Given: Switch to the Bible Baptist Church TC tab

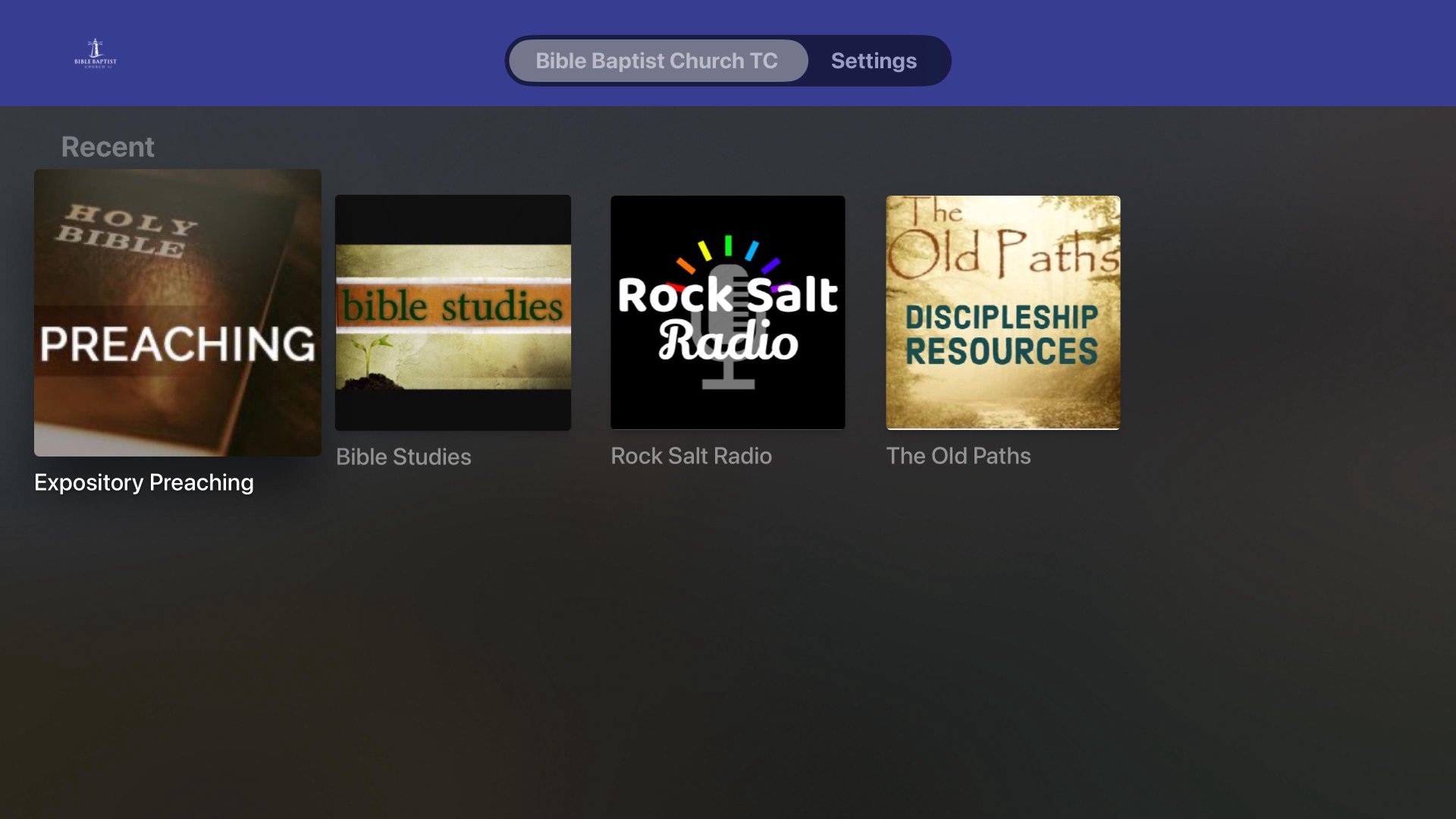Looking at the screenshot, I should (657, 61).
